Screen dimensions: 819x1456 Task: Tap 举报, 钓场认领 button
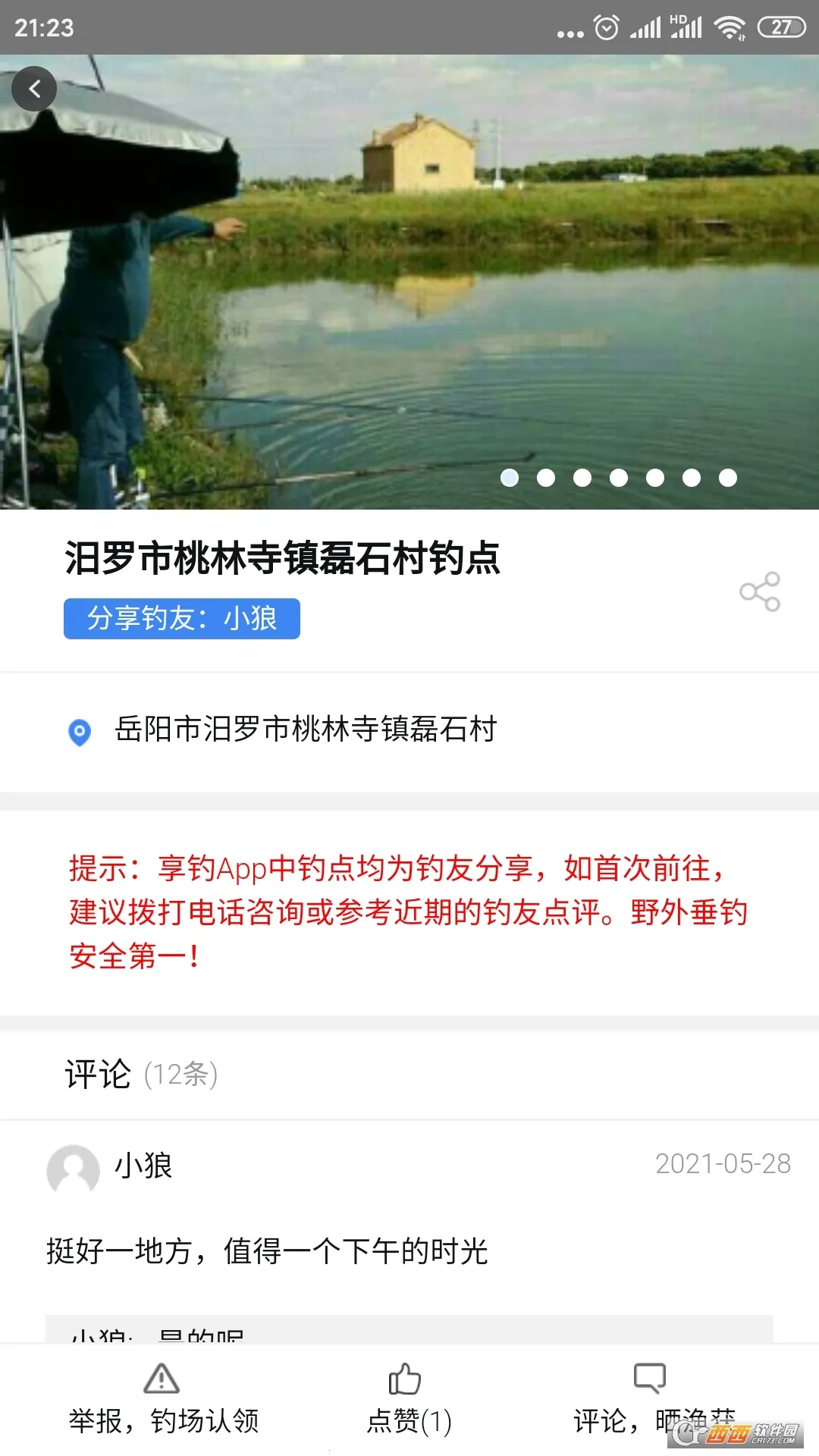[163, 1399]
